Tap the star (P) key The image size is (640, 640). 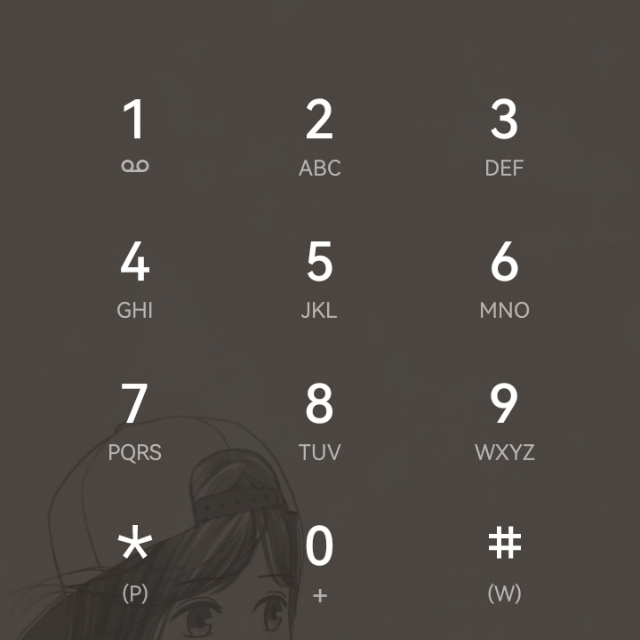point(134,562)
